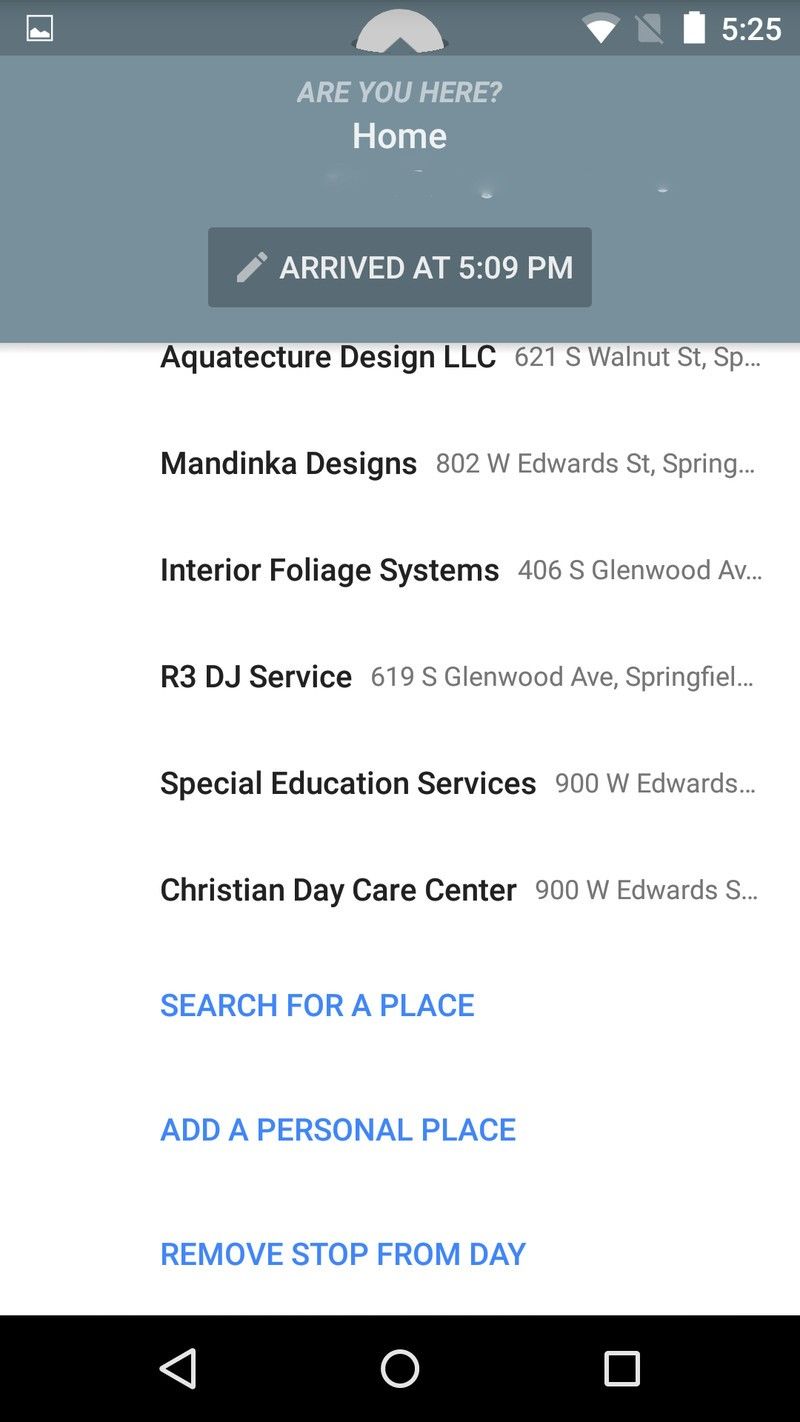The width and height of the screenshot is (800, 1422).
Task: Open recent apps from the navigation bar
Action: pyautogui.click(x=622, y=1368)
